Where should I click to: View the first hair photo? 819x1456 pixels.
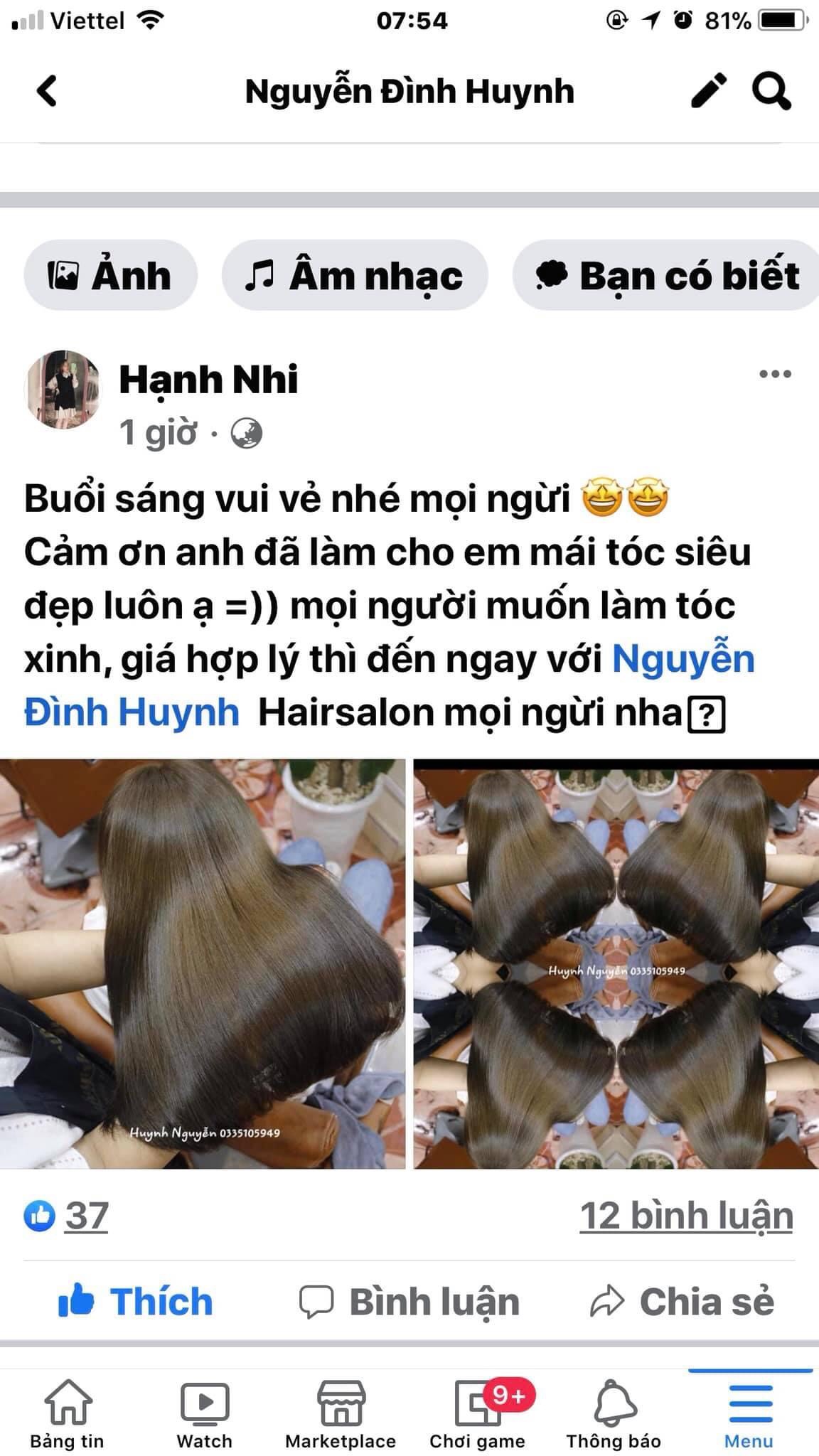[x=203, y=964]
